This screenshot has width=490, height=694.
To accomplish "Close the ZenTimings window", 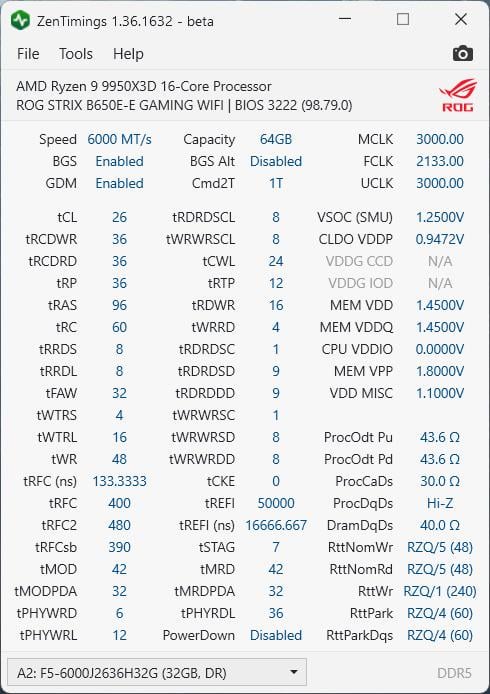I will click(461, 19).
